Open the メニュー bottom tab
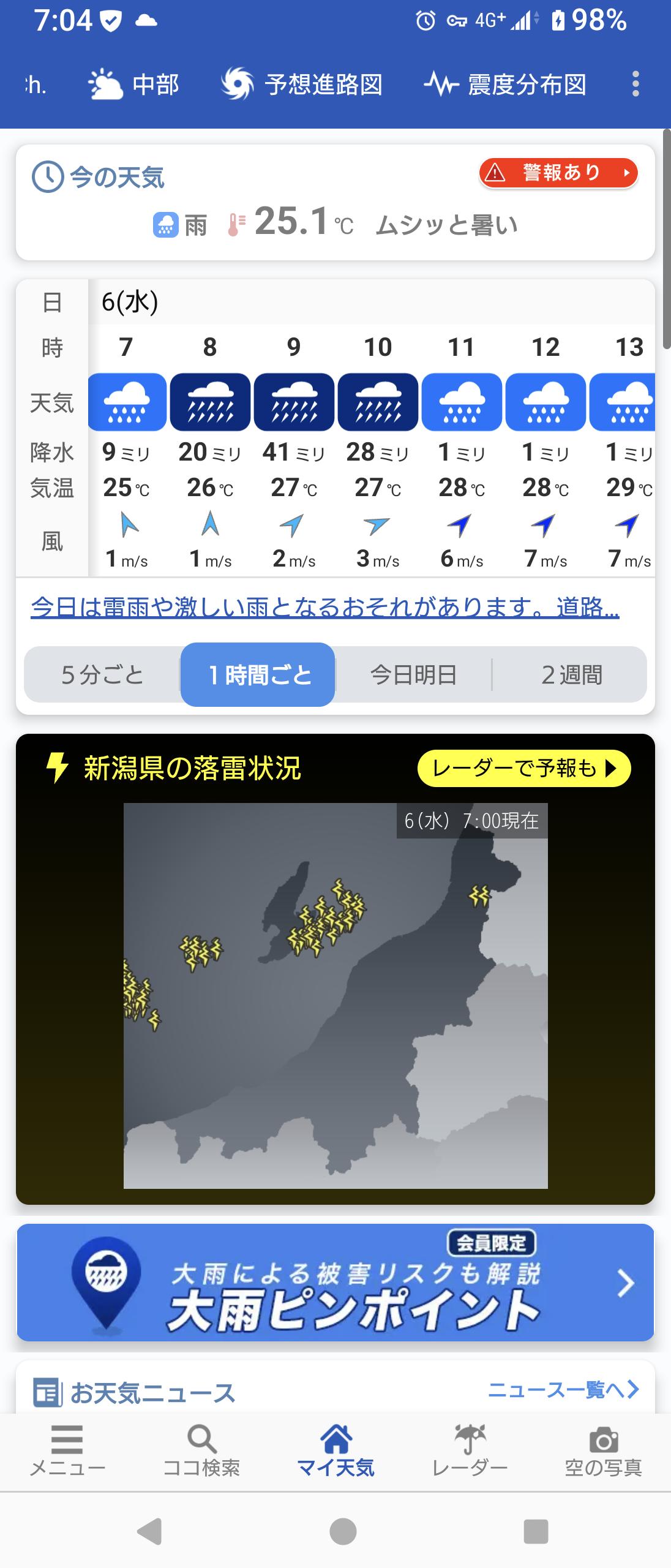The width and height of the screenshot is (671, 1568). click(x=67, y=1452)
